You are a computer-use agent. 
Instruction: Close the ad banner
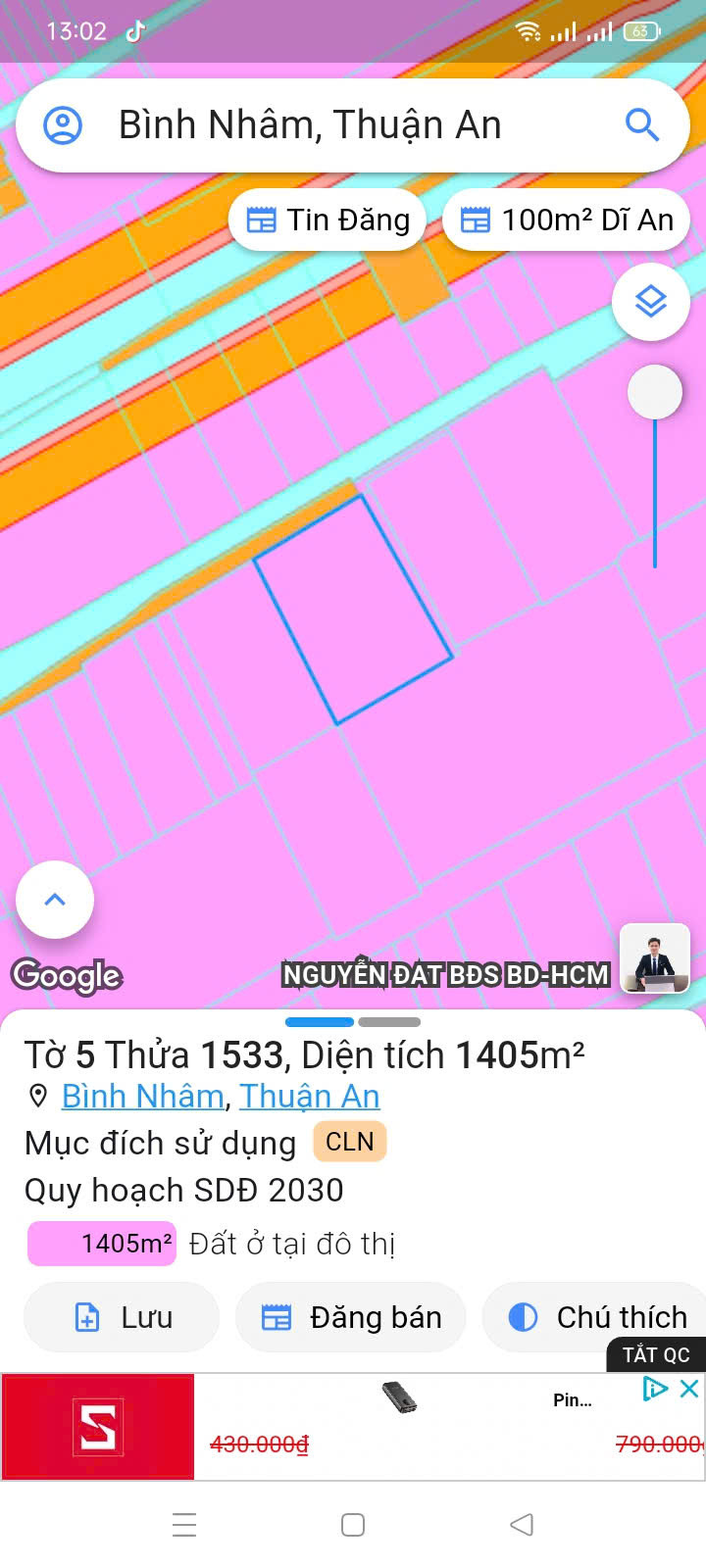click(689, 1389)
